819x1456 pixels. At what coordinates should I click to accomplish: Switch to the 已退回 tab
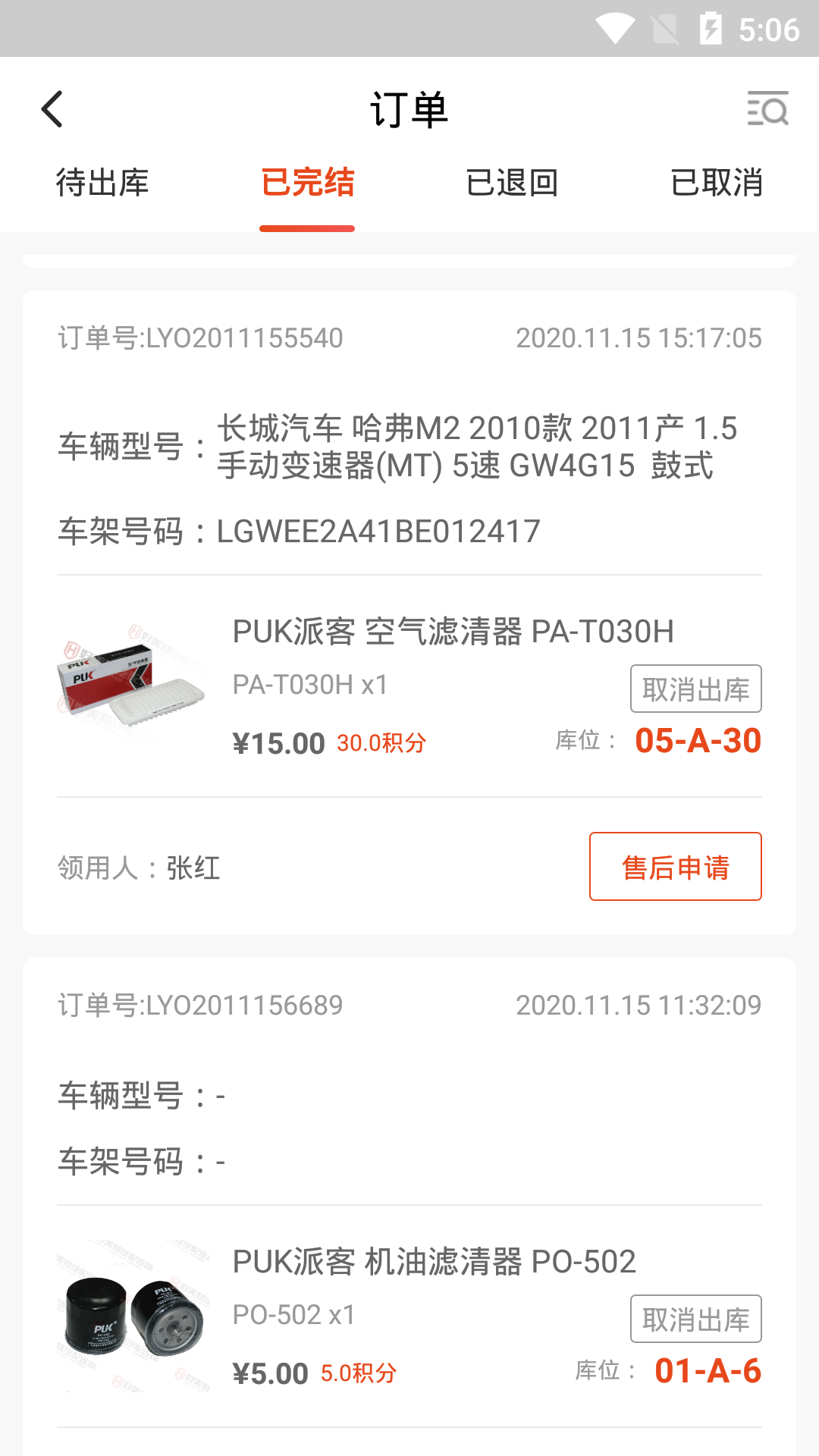(512, 183)
